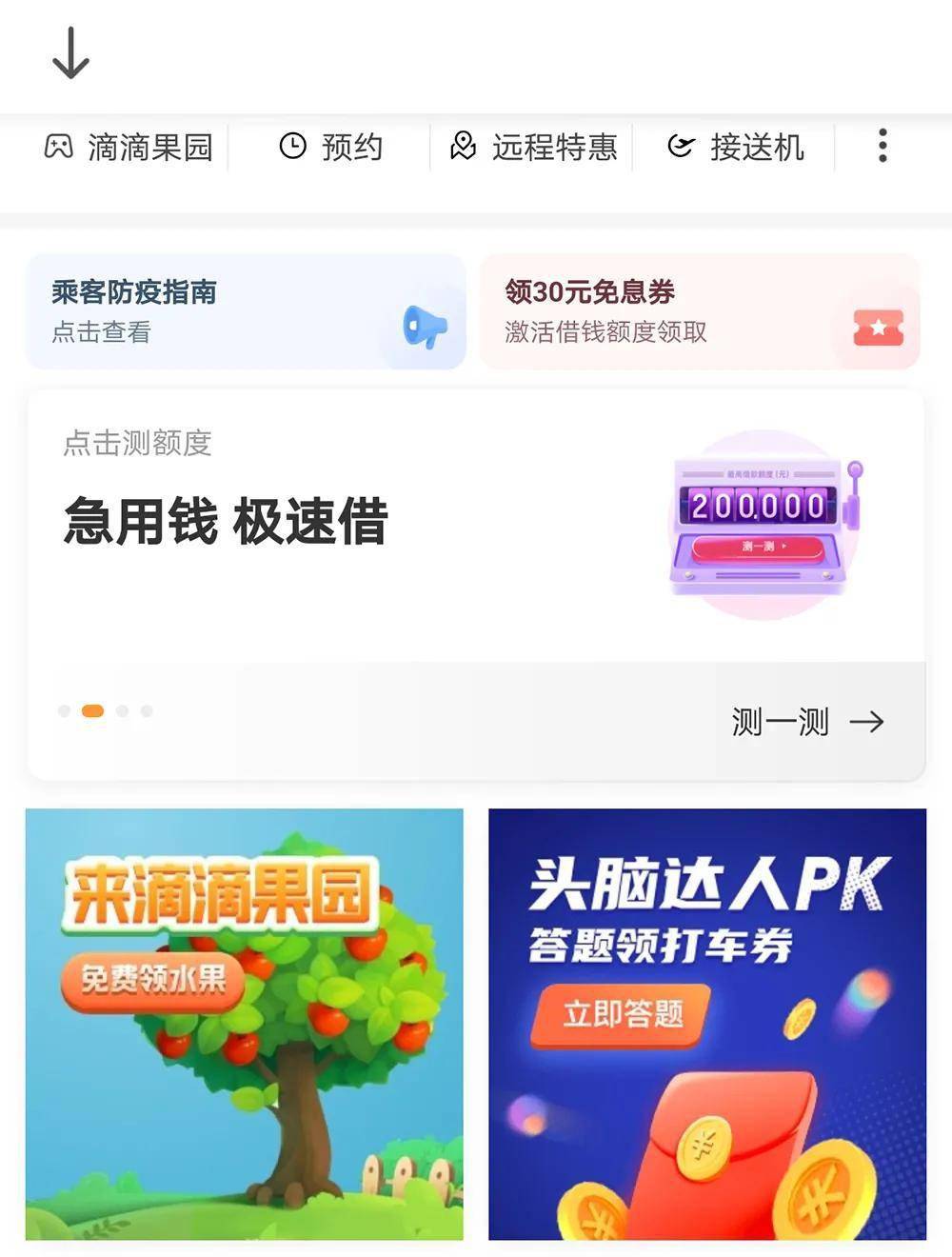The height and width of the screenshot is (1257, 952).
Task: Open the three-dot more menu
Action: [x=883, y=146]
